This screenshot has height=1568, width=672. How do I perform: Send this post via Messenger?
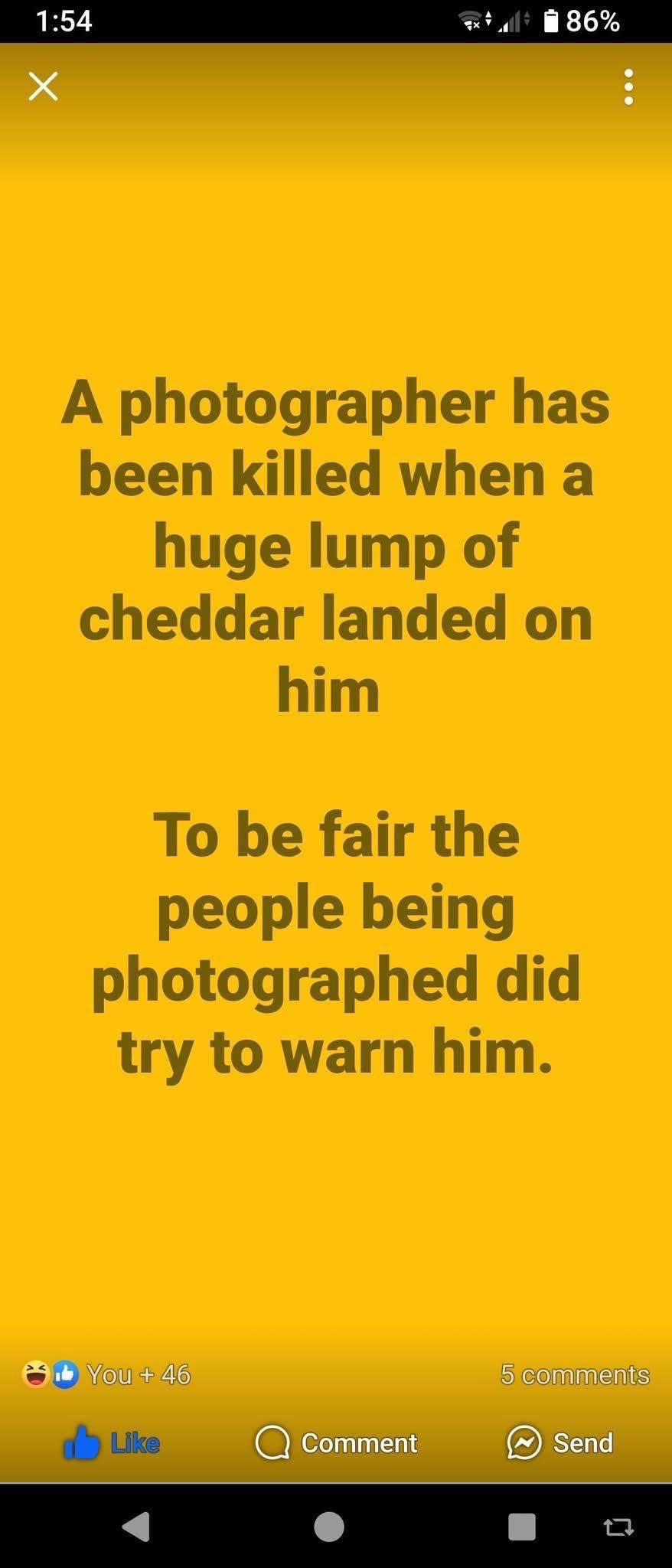pos(560,1443)
